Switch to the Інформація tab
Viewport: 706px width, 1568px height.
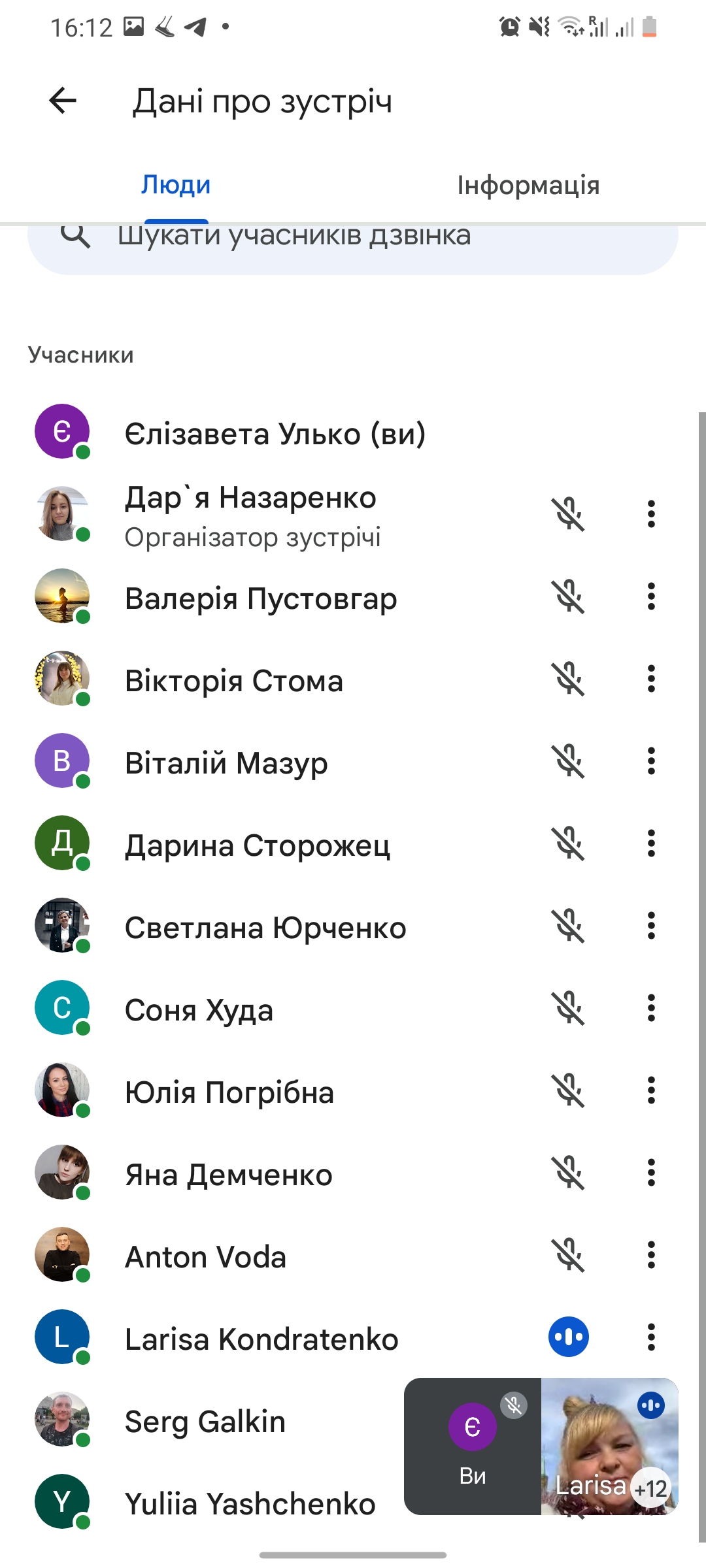(528, 185)
